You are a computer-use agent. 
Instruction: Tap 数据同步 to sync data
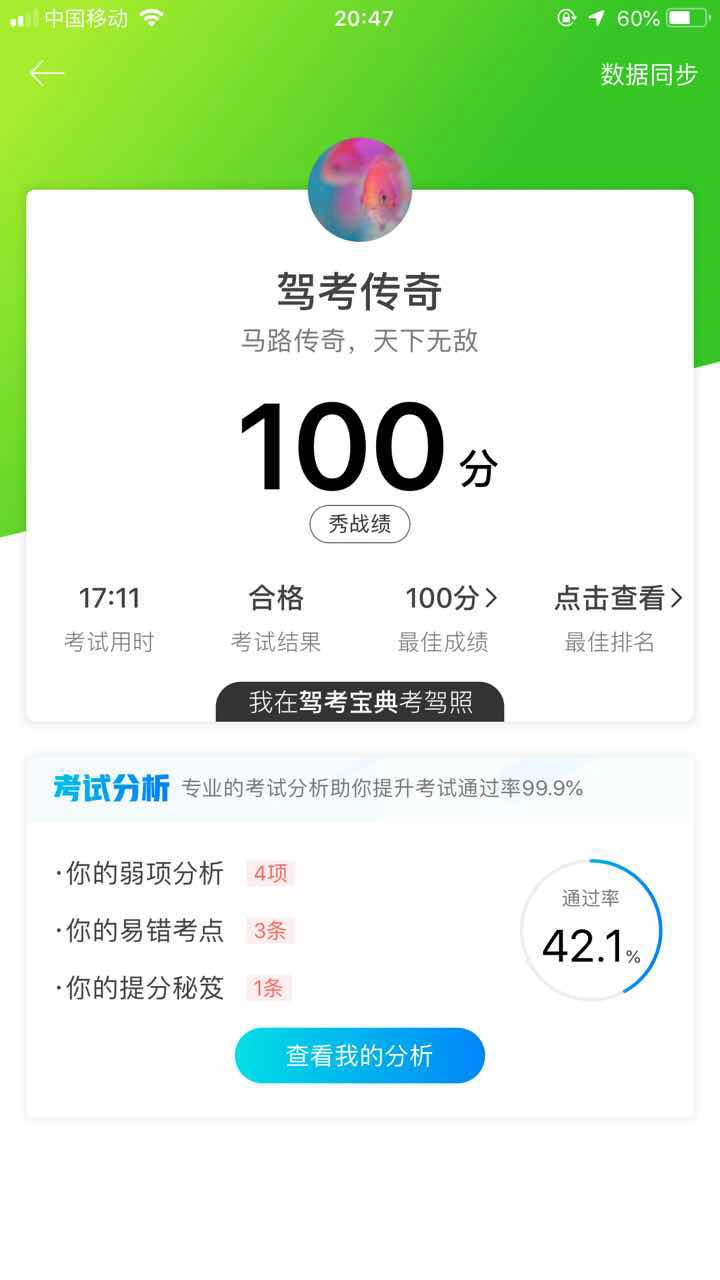pos(648,74)
